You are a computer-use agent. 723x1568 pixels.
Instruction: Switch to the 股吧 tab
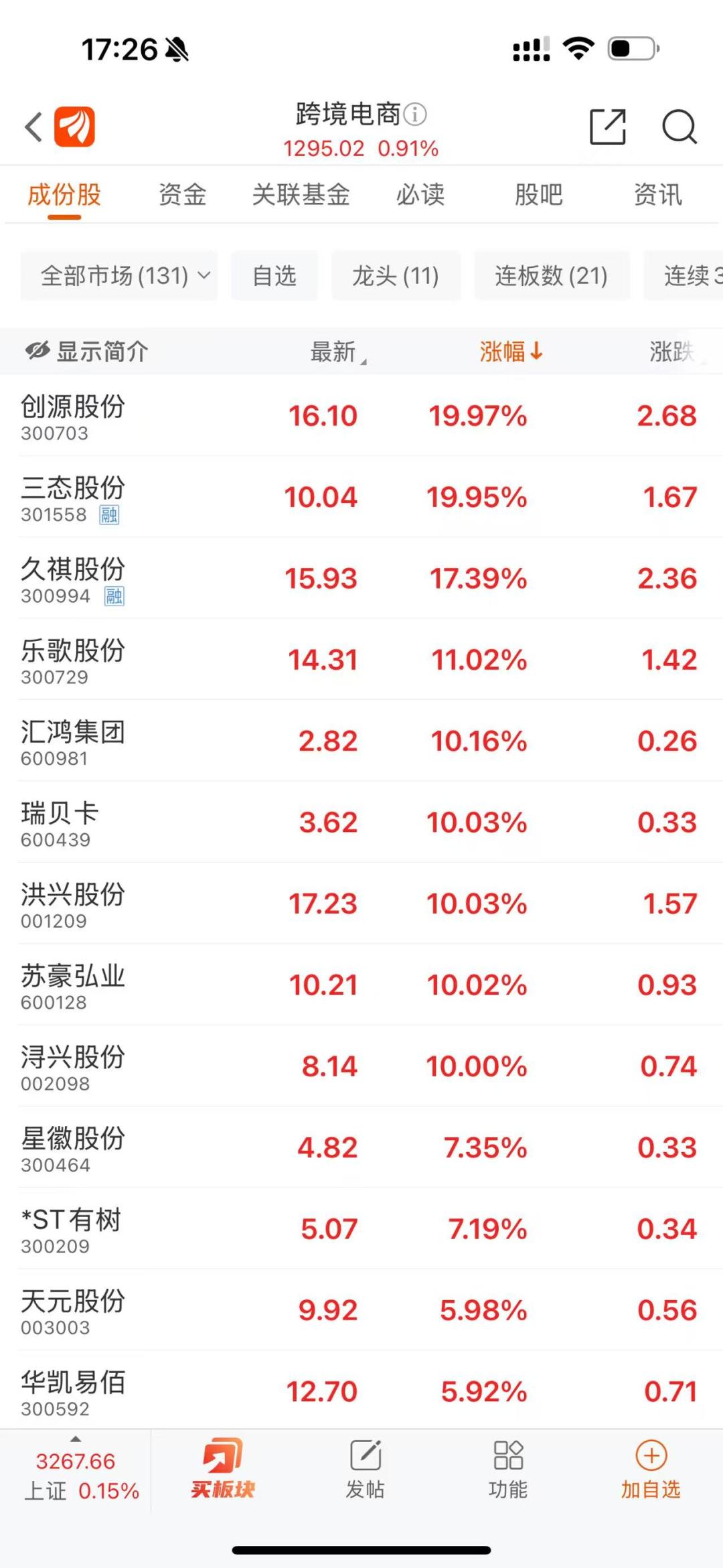[538, 195]
